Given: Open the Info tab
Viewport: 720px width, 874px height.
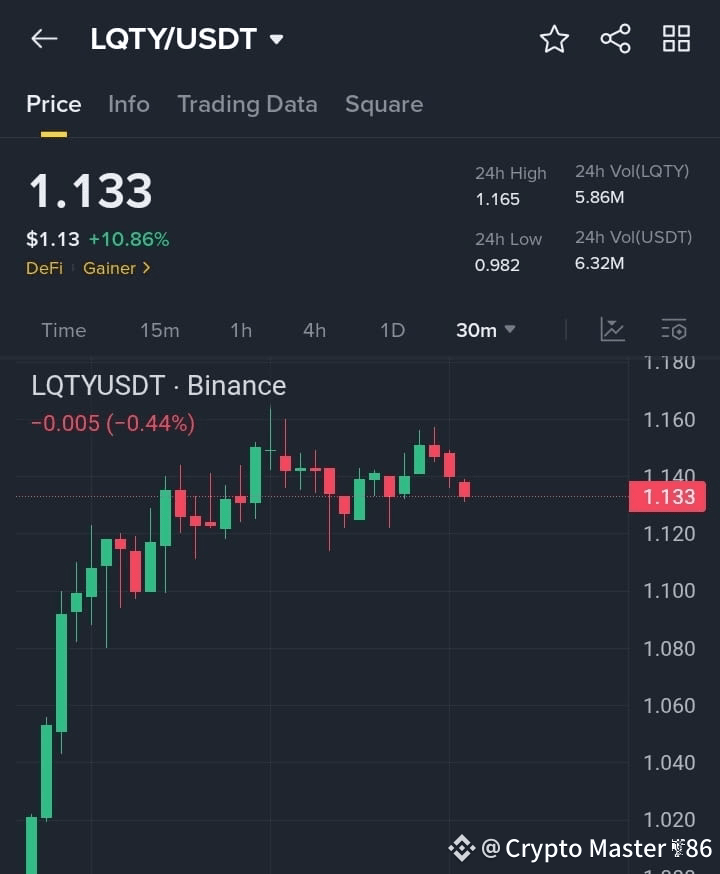Looking at the screenshot, I should pos(129,104).
